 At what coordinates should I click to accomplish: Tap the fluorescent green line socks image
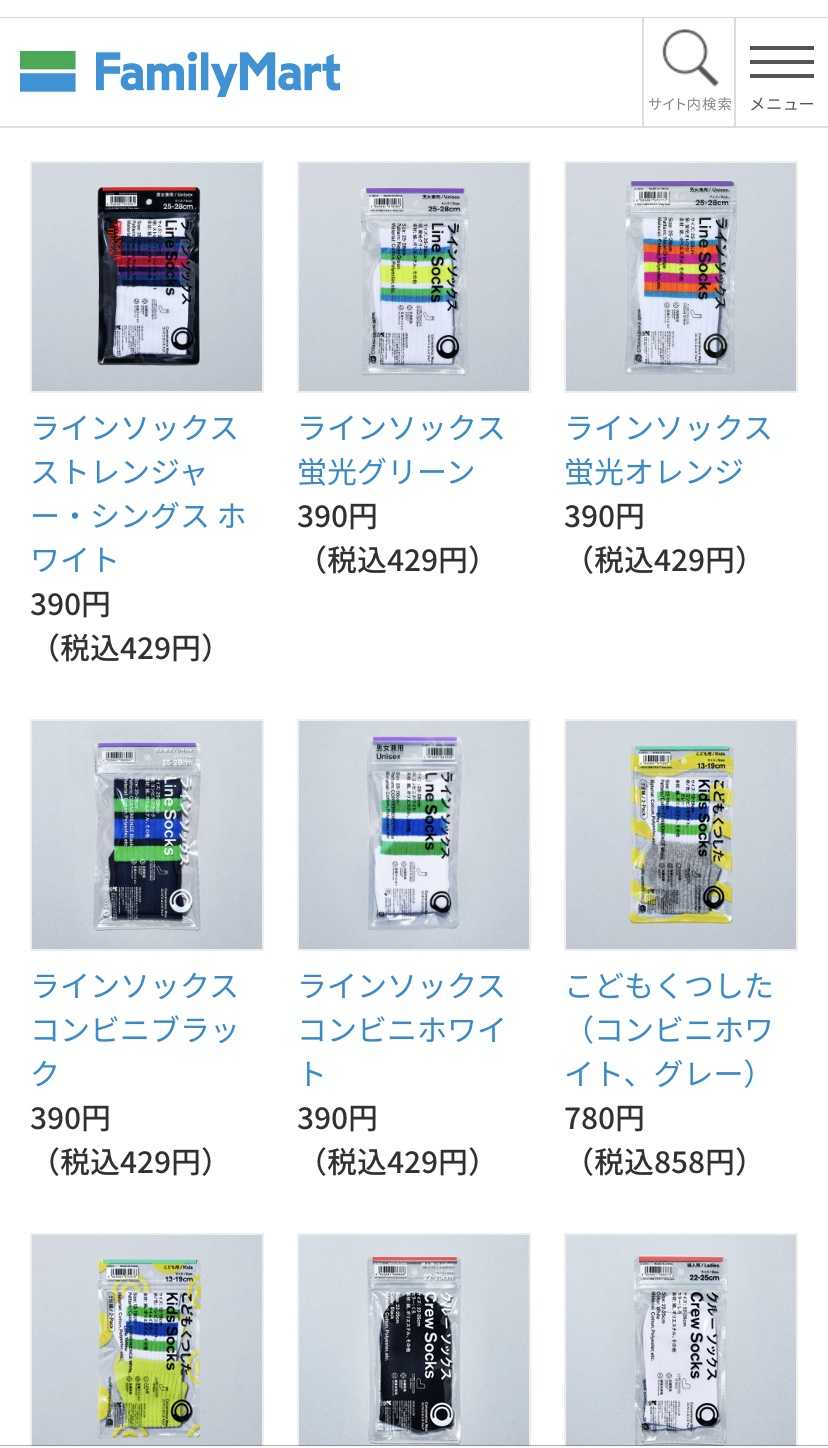(414, 277)
